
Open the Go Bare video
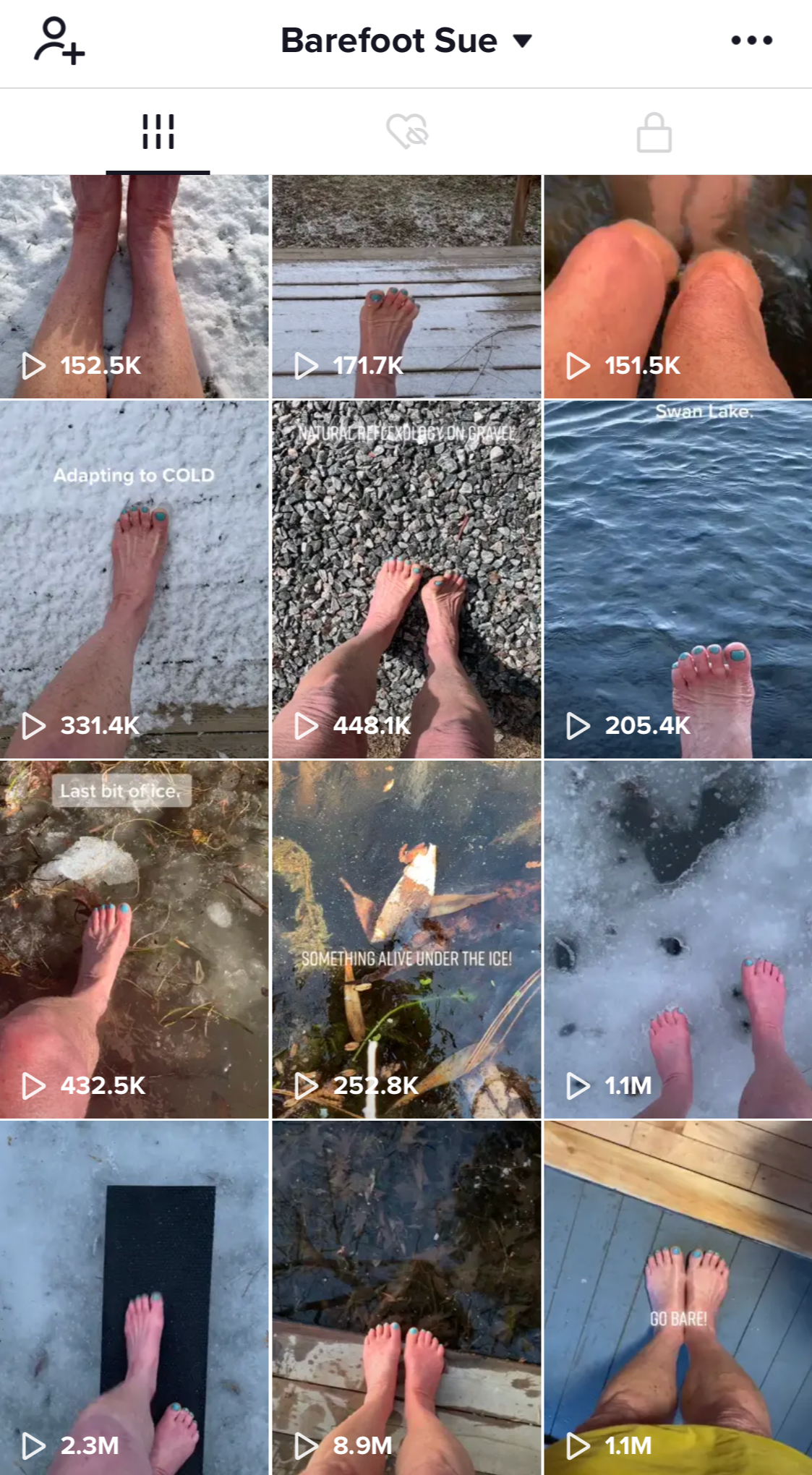point(678,1298)
